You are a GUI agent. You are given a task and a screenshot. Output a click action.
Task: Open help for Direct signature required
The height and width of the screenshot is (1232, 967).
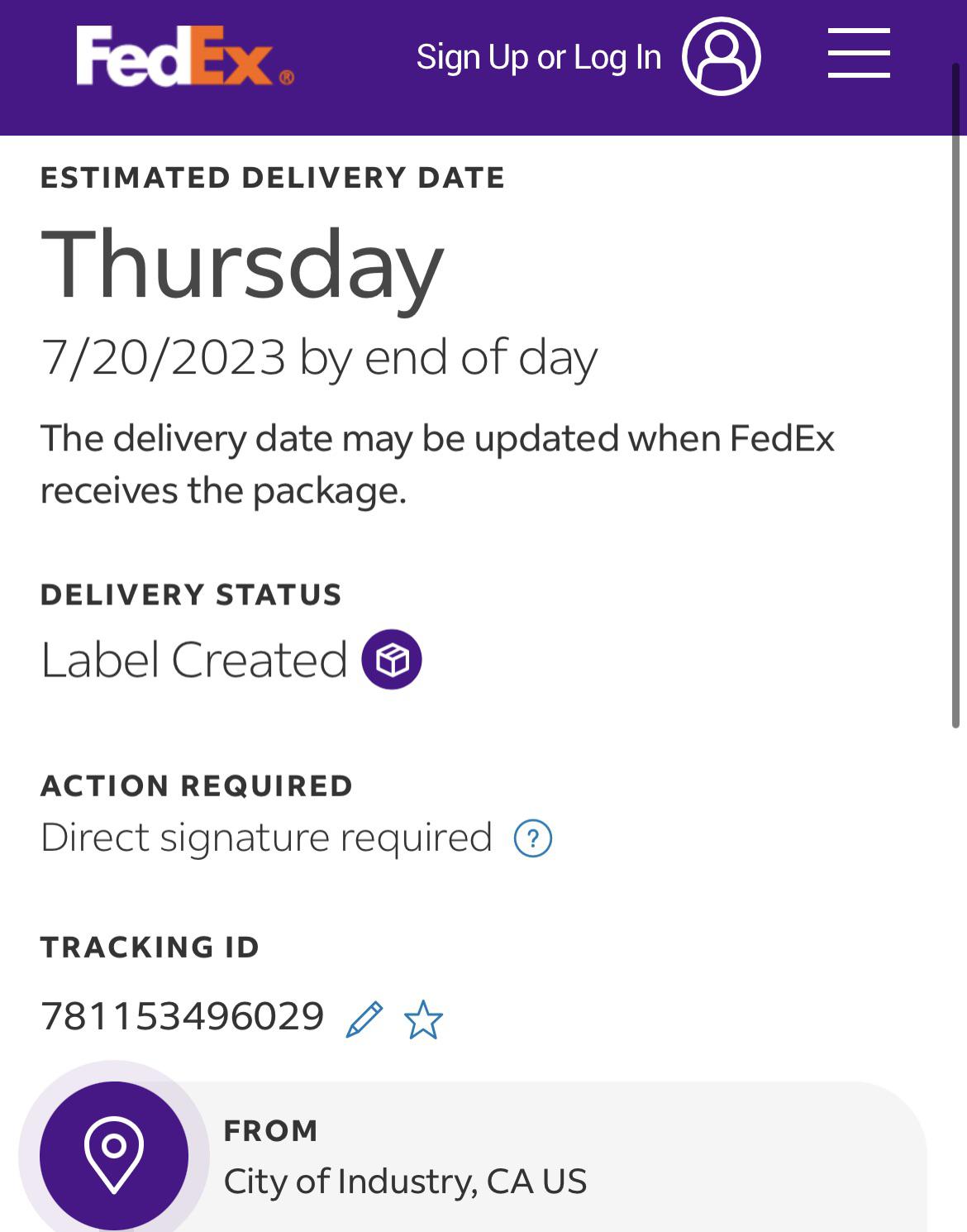point(533,839)
